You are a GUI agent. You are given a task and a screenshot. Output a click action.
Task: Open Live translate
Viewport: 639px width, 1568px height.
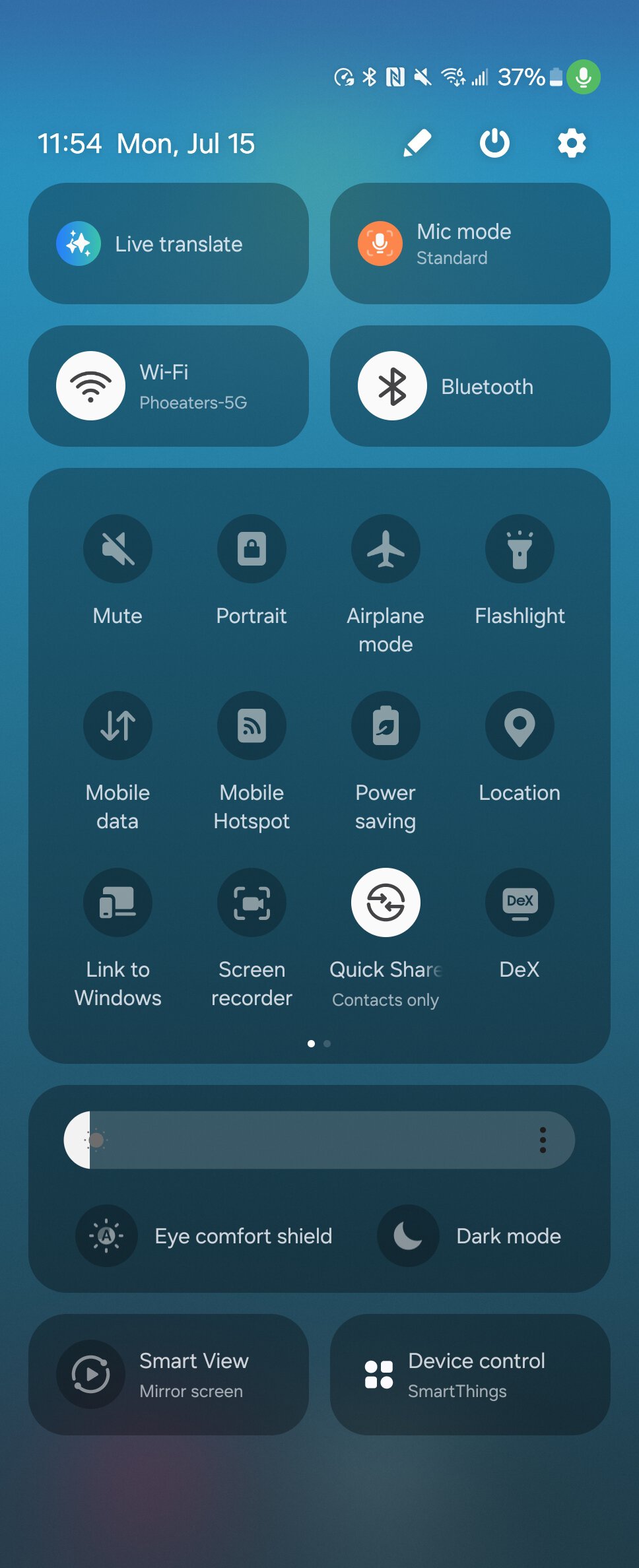[168, 244]
